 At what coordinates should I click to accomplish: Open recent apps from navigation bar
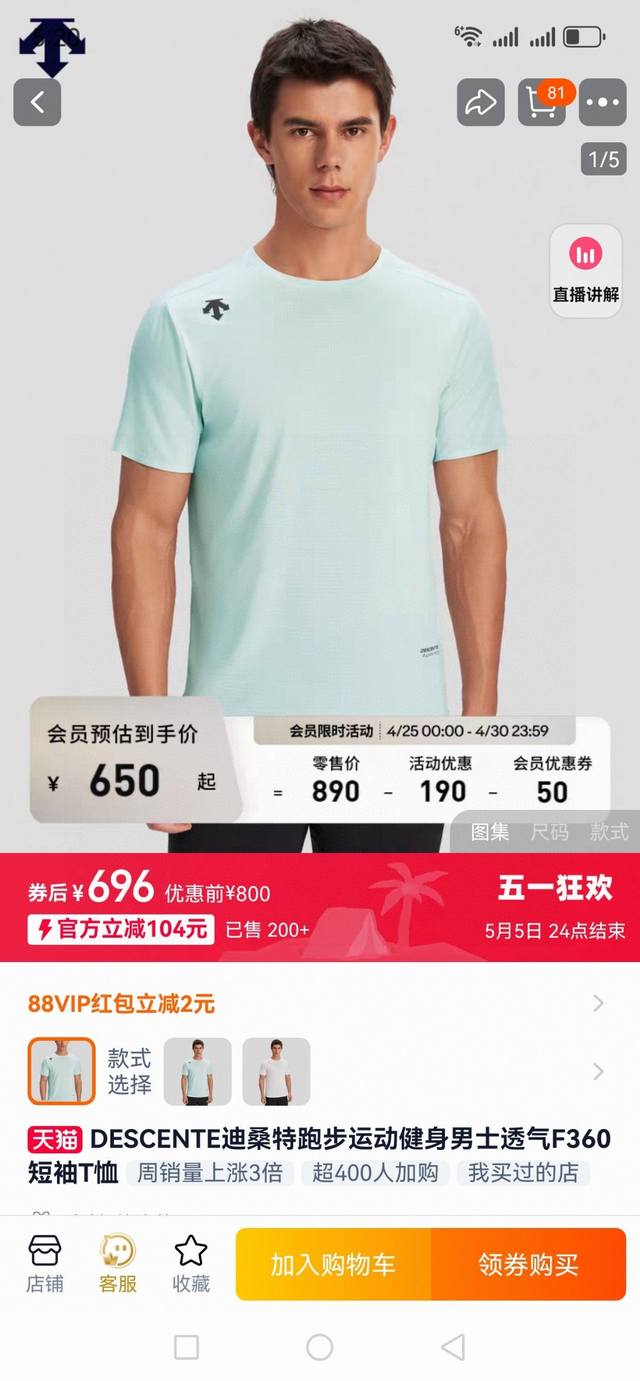pos(187,1347)
